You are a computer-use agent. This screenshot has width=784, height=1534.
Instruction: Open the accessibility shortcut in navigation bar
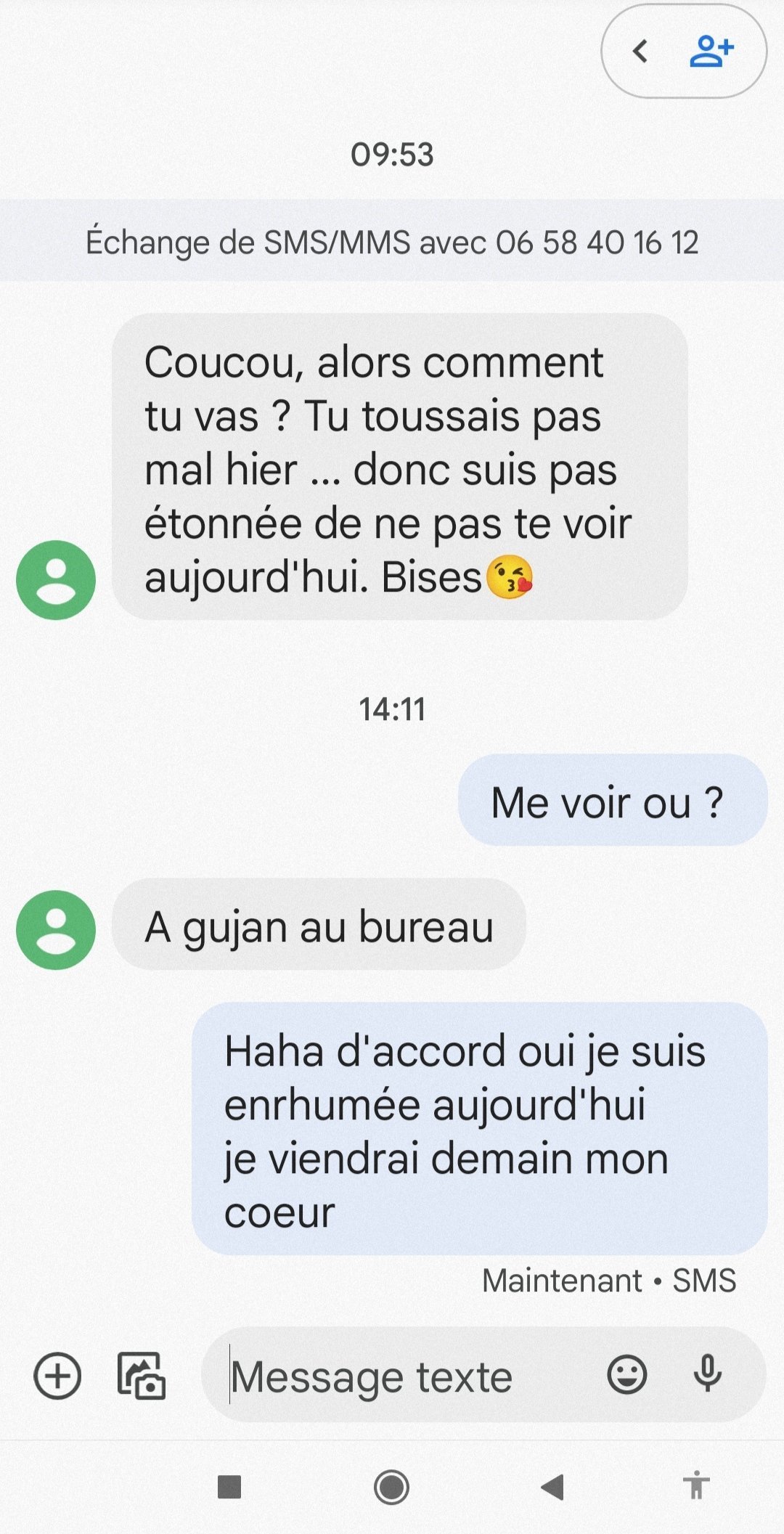[697, 1484]
